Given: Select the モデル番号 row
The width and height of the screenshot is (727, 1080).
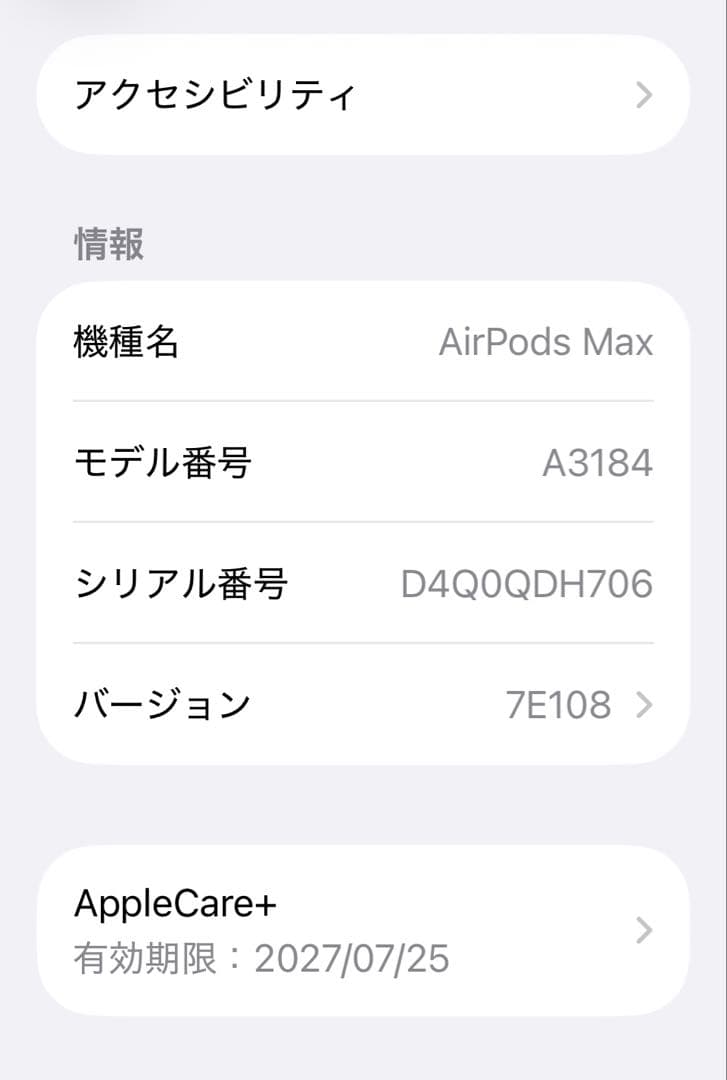Looking at the screenshot, I should tap(363, 463).
